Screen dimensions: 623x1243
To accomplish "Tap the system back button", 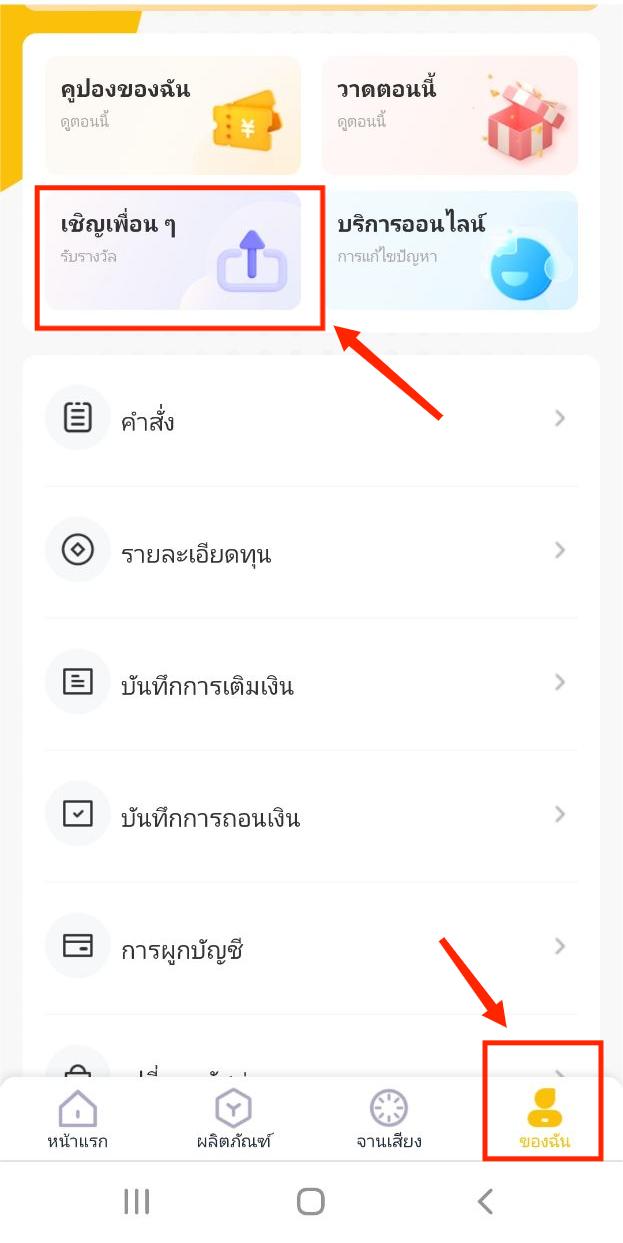I will click(x=485, y=1201).
